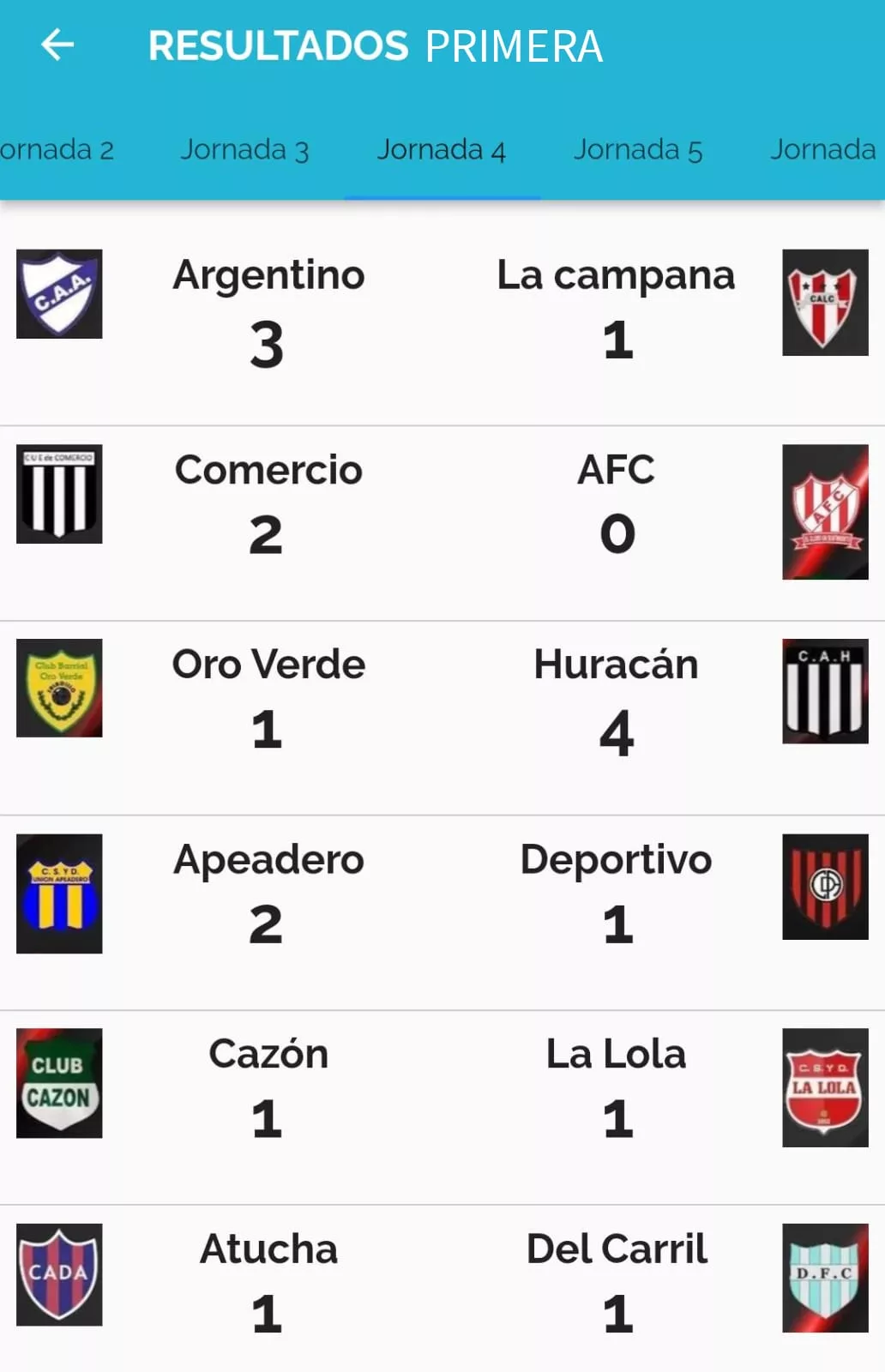This screenshot has width=885, height=1372.
Task: Select the Jornada 3 tab
Action: click(244, 150)
